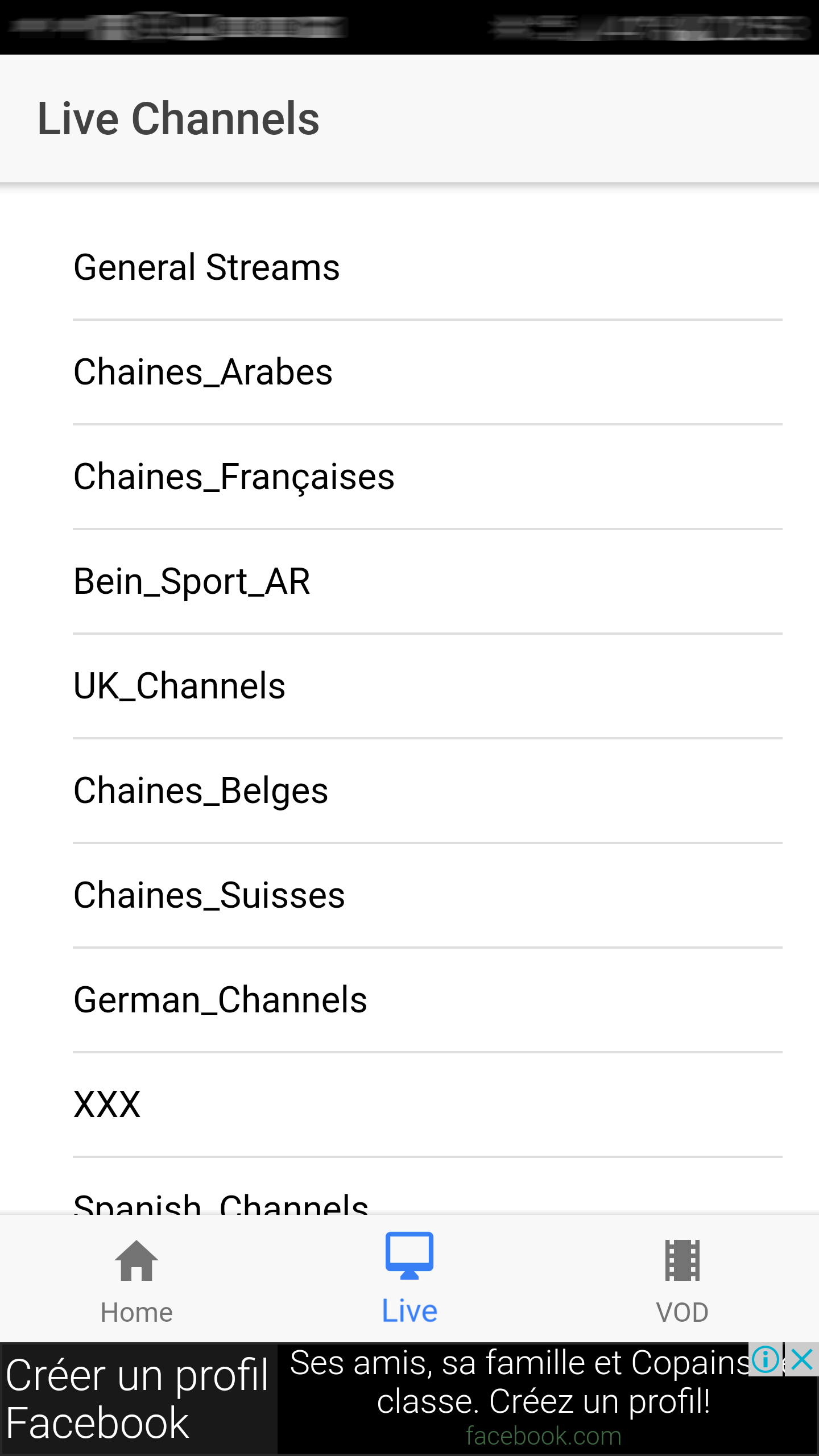The width and height of the screenshot is (819, 1456).
Task: Dismiss the ad with the X icon
Action: 803,1360
